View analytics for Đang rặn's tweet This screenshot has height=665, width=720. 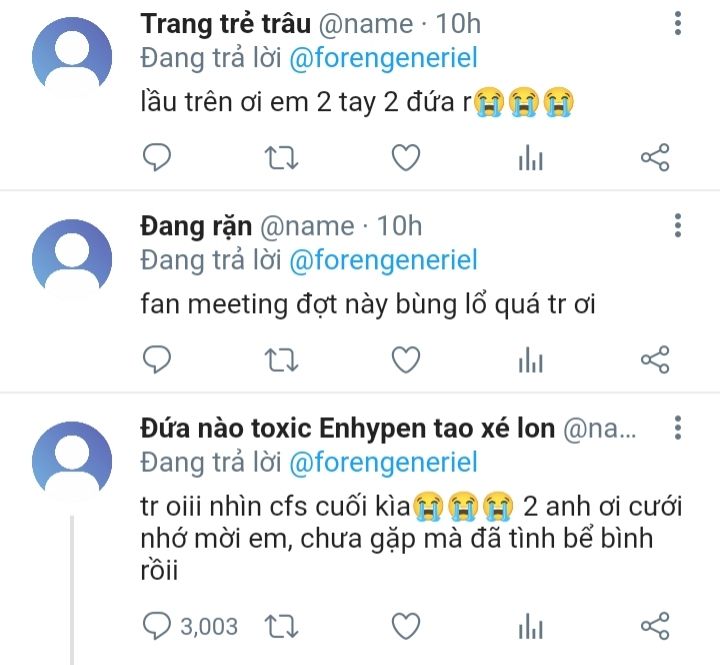pyautogui.click(x=530, y=360)
